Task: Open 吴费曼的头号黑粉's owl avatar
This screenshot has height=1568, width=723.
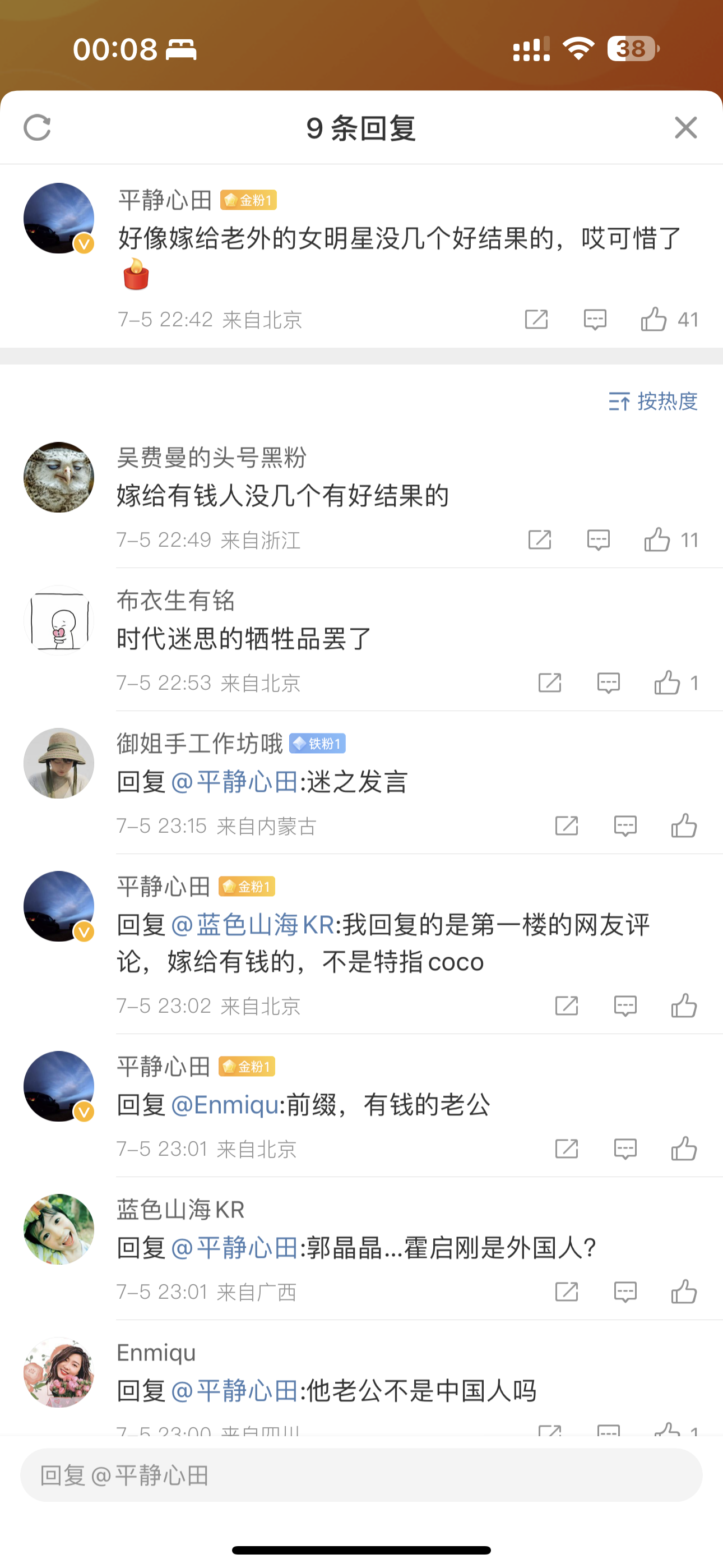Action: click(59, 477)
